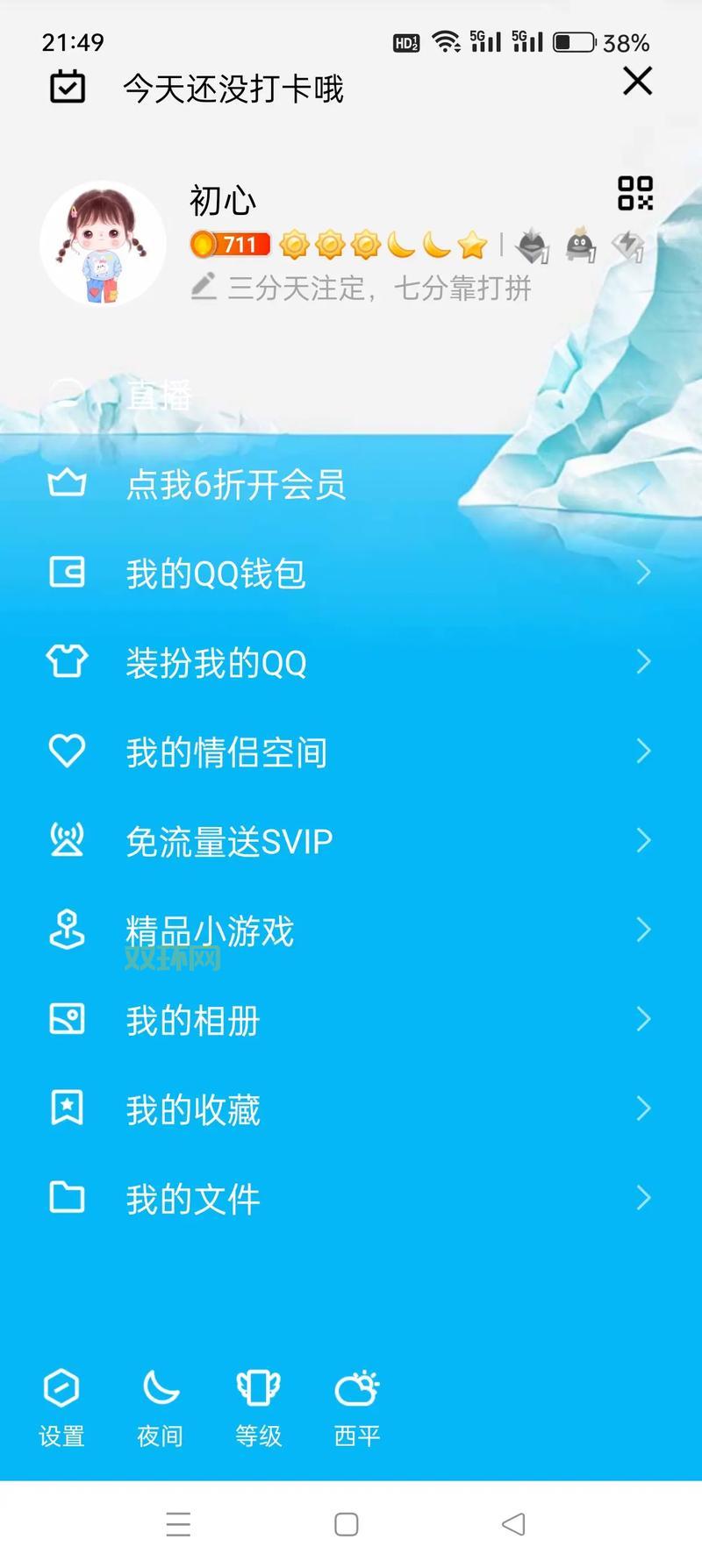Open the 我的文件 folder icon

68,1198
